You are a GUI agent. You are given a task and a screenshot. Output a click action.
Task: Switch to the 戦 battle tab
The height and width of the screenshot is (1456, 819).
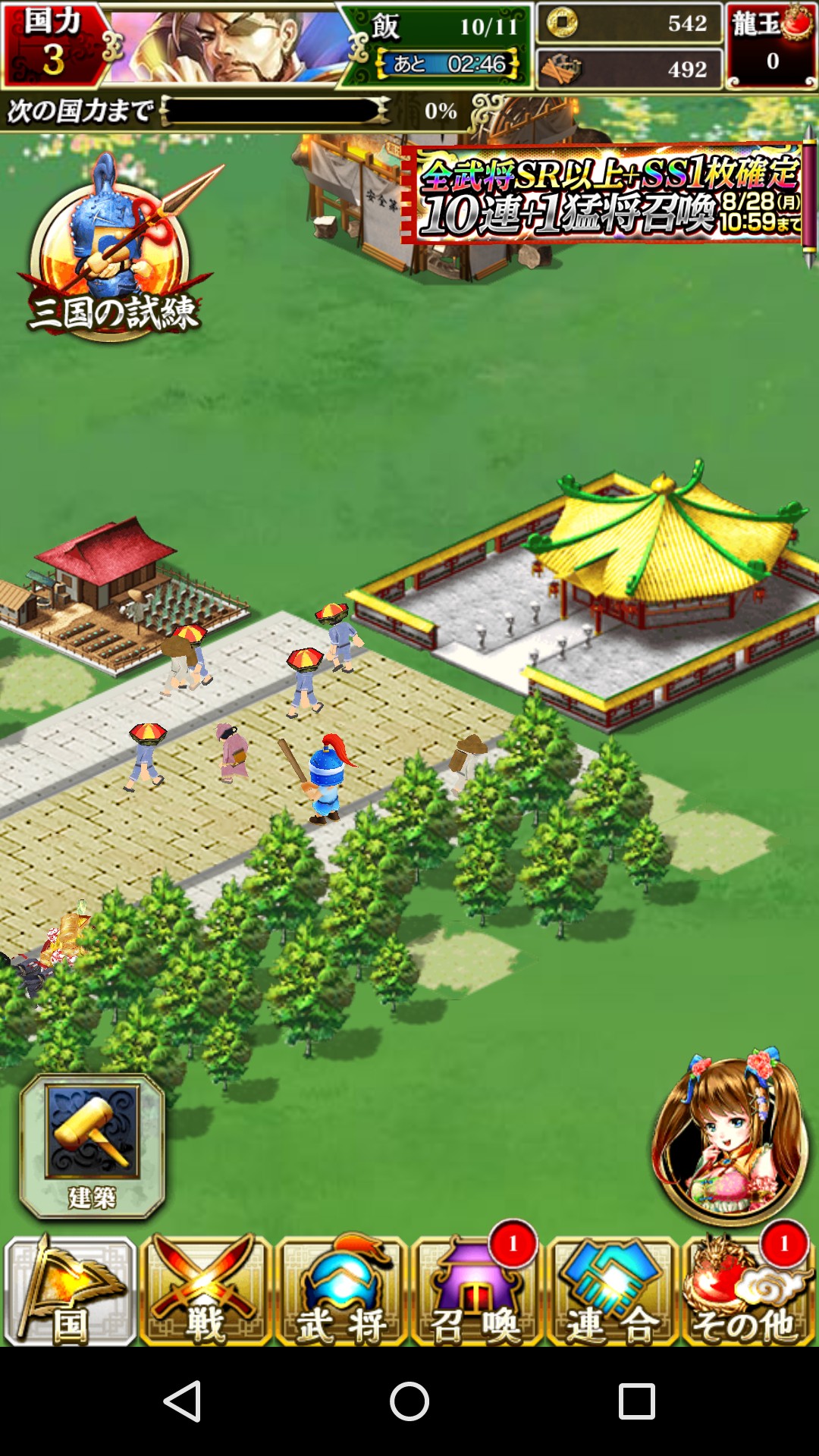[206, 1291]
